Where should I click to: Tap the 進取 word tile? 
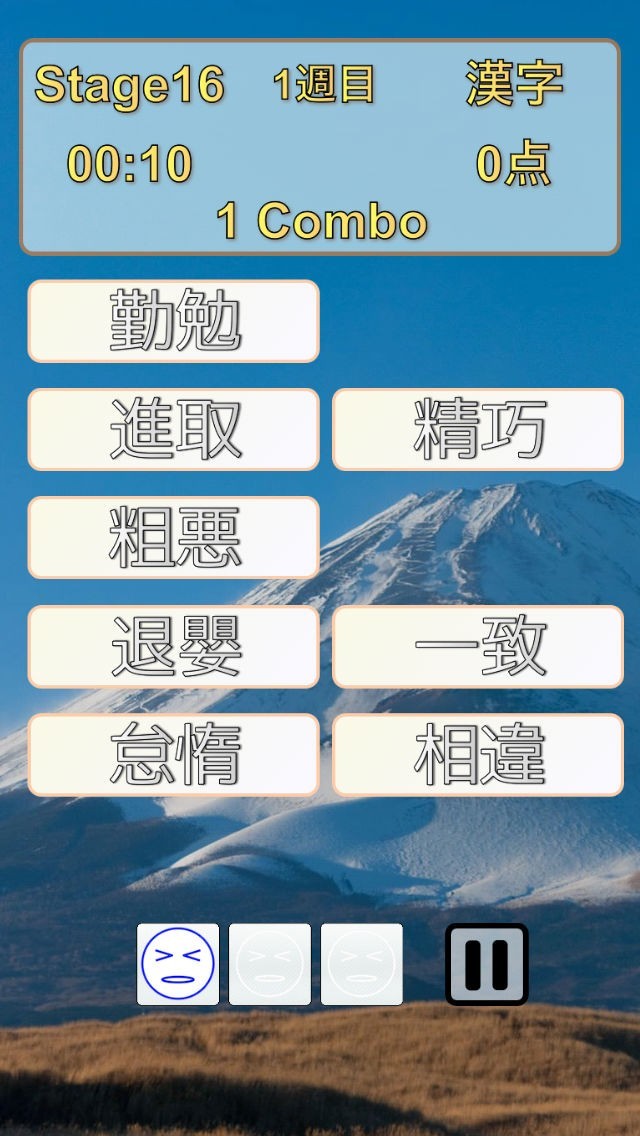click(x=174, y=429)
